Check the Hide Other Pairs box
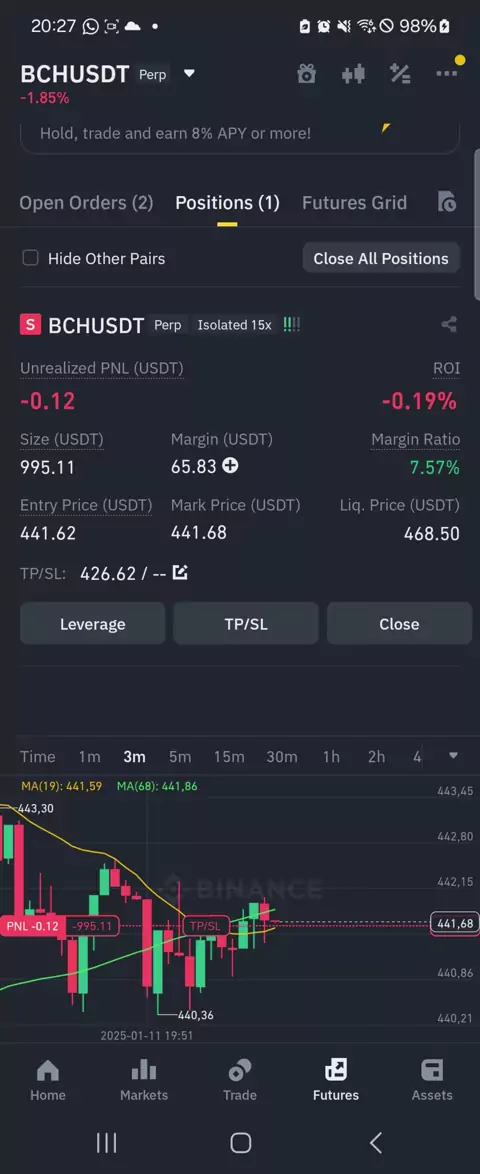 30,258
